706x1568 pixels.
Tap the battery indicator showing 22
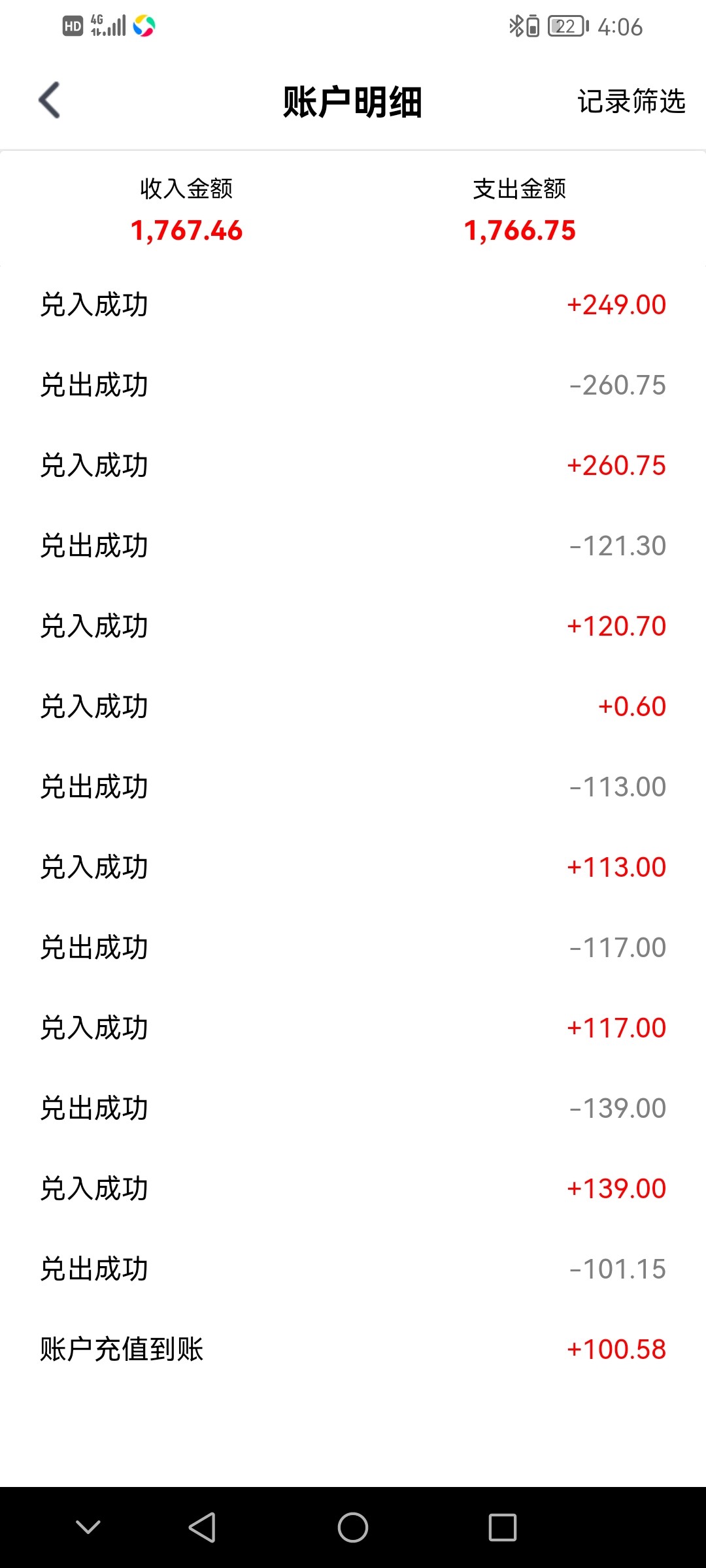pos(565,26)
